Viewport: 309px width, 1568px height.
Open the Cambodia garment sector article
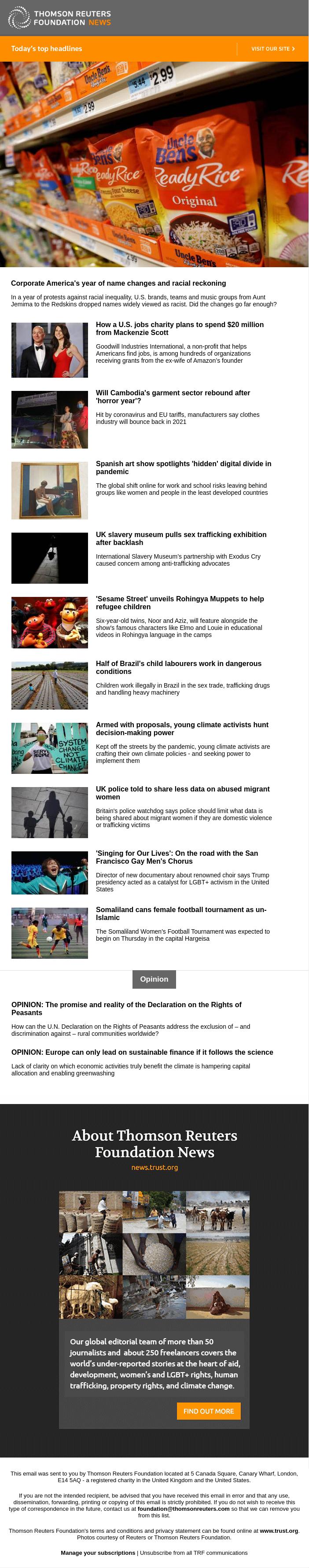pyautogui.click(x=173, y=396)
